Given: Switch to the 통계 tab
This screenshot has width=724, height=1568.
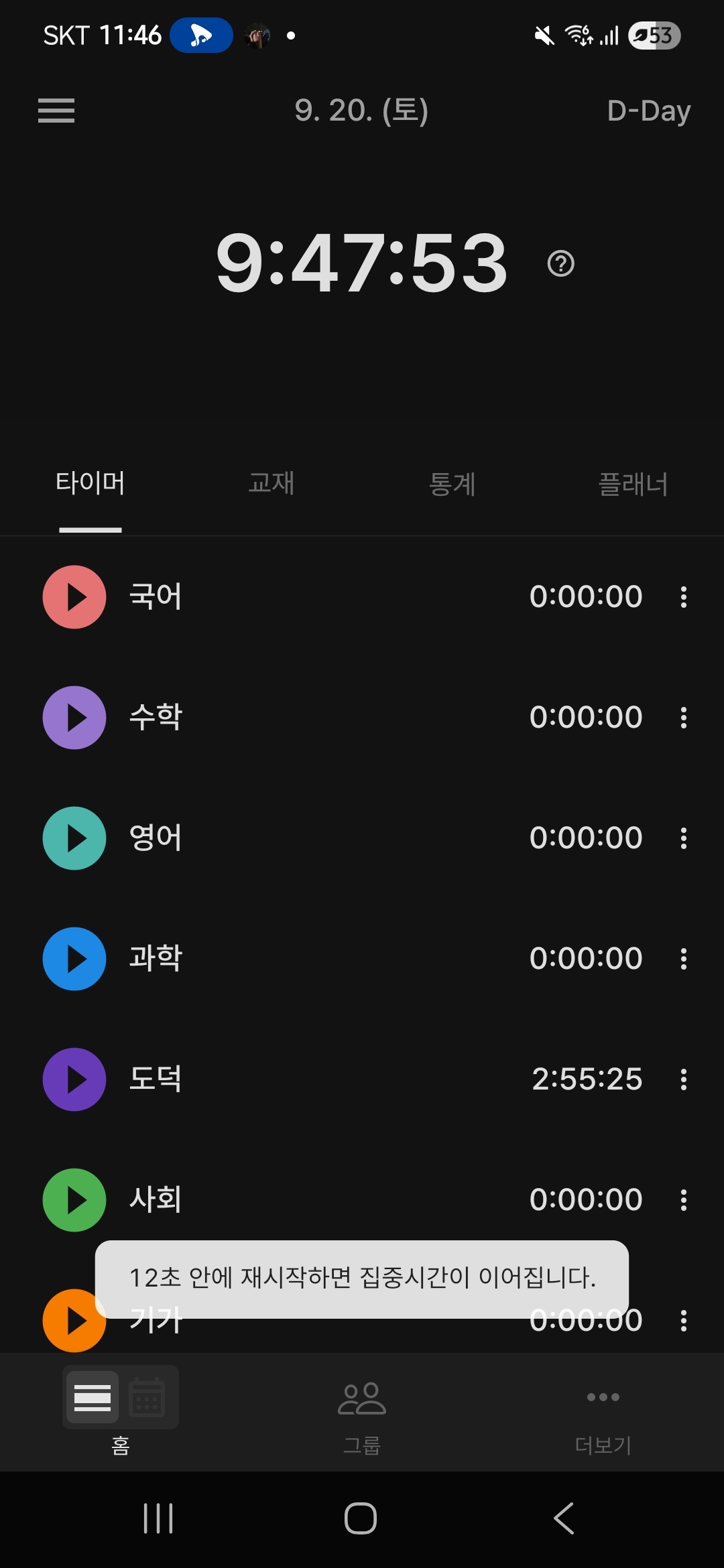Looking at the screenshot, I should click(x=452, y=484).
